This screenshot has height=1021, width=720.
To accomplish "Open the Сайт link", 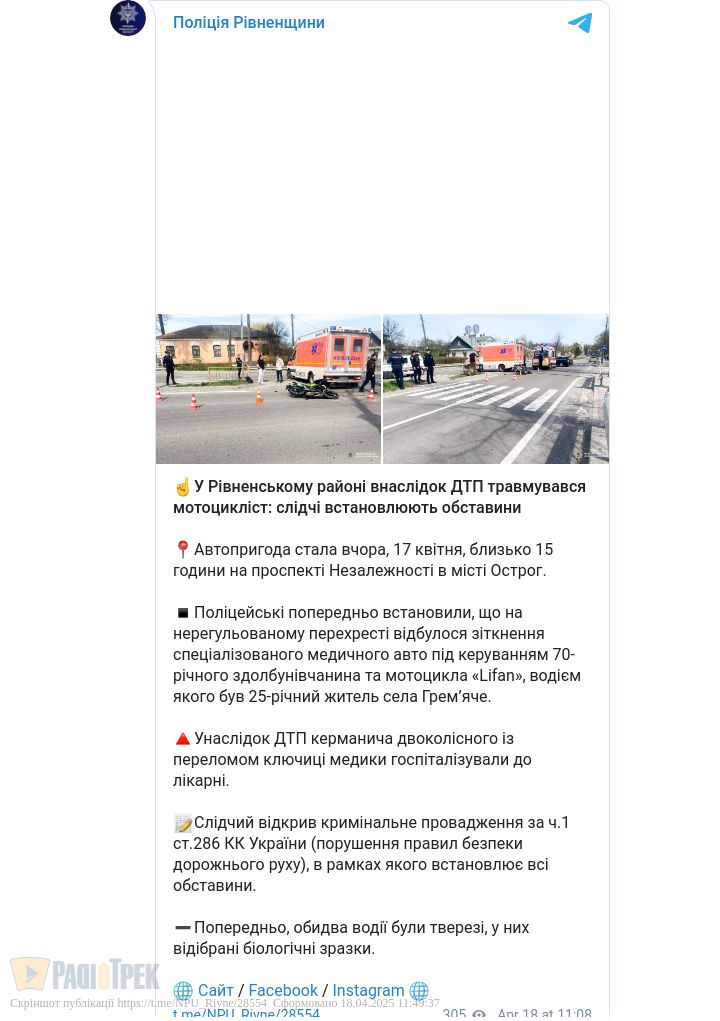I will pyautogui.click(x=215, y=990).
